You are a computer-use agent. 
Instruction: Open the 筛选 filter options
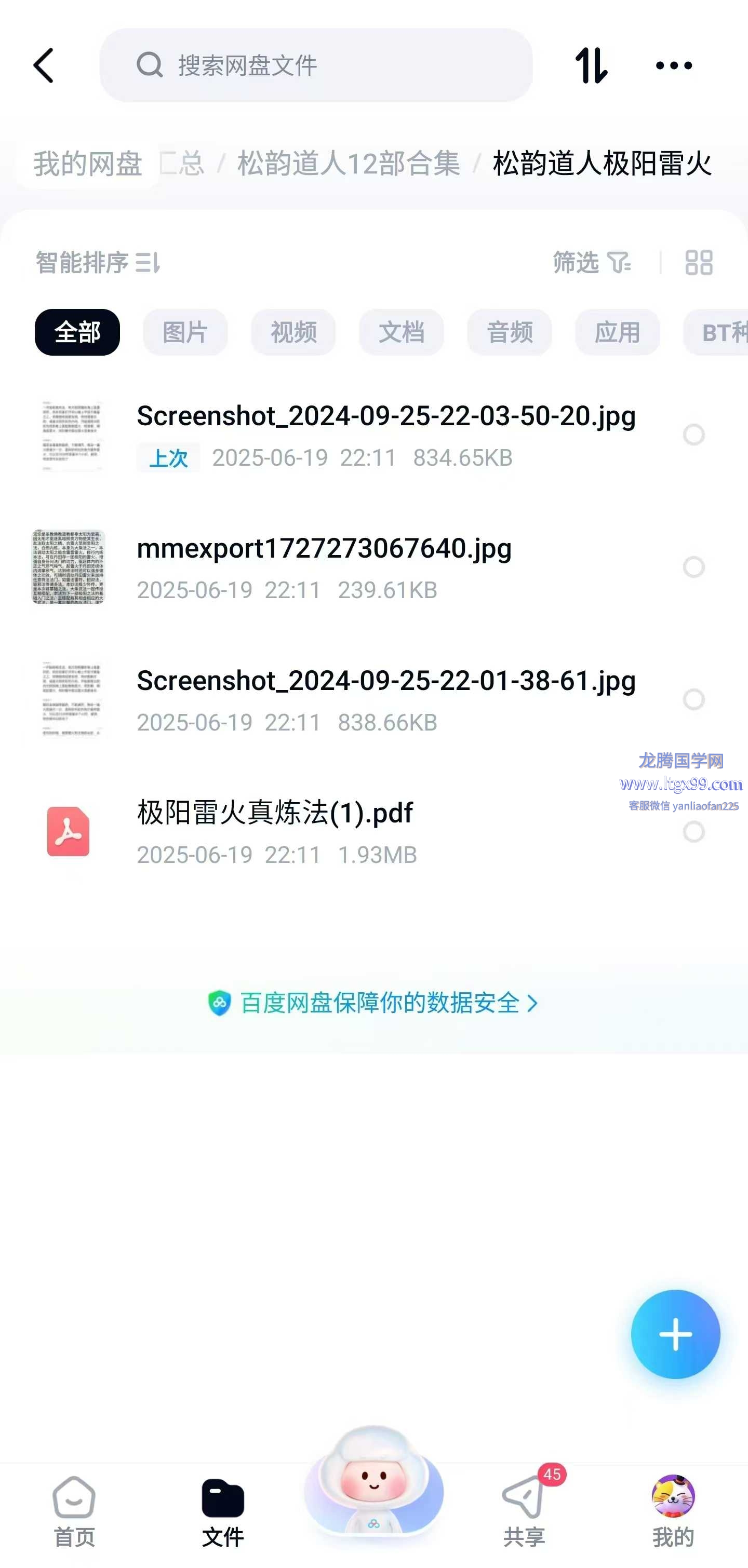tap(591, 263)
